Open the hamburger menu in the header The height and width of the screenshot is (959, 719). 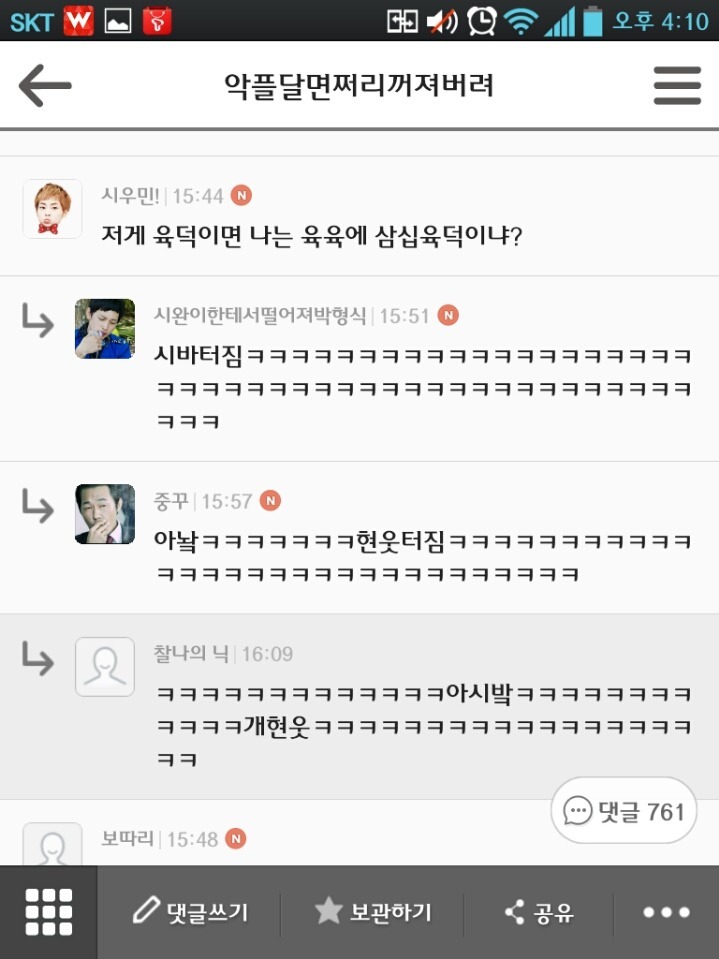pyautogui.click(x=677, y=86)
